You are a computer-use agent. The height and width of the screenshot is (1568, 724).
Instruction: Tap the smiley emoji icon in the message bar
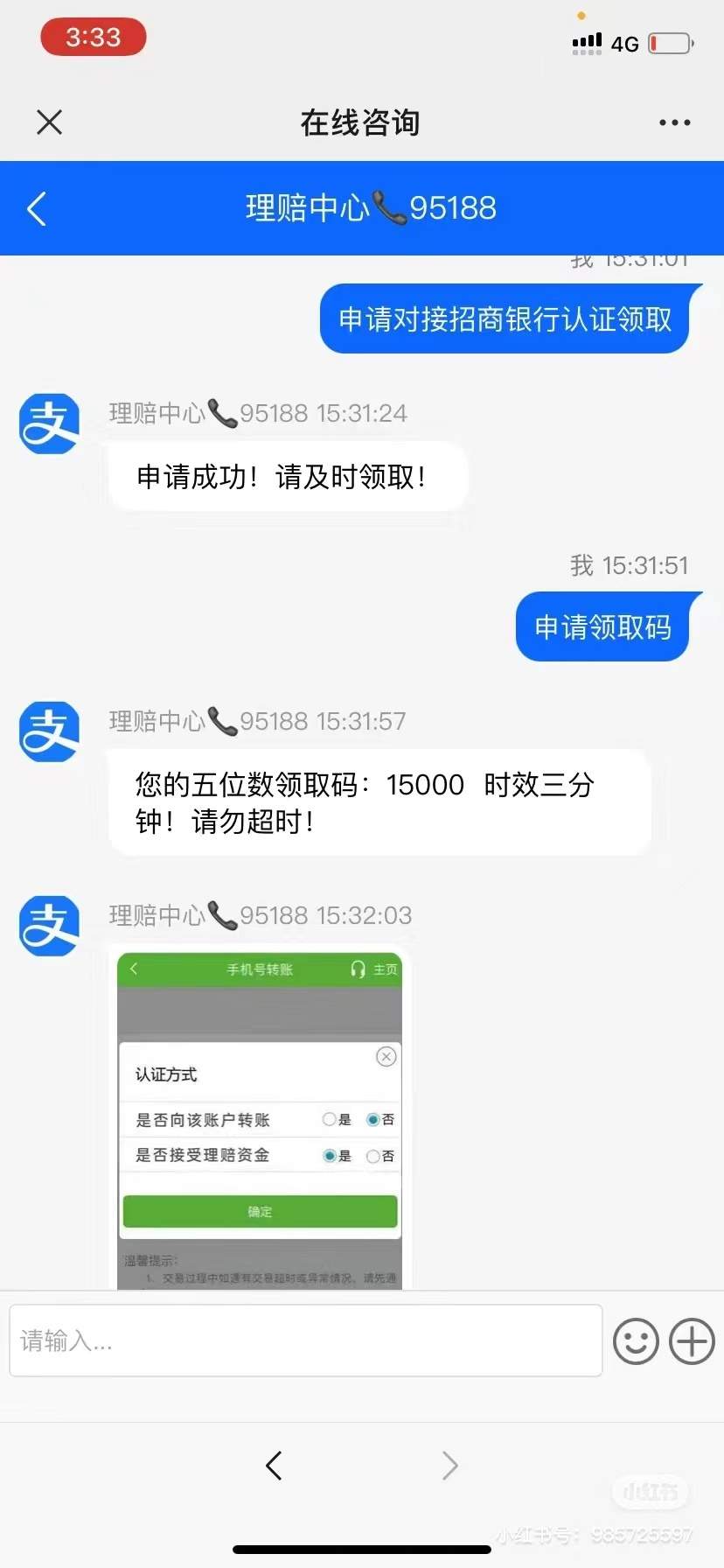636,1340
